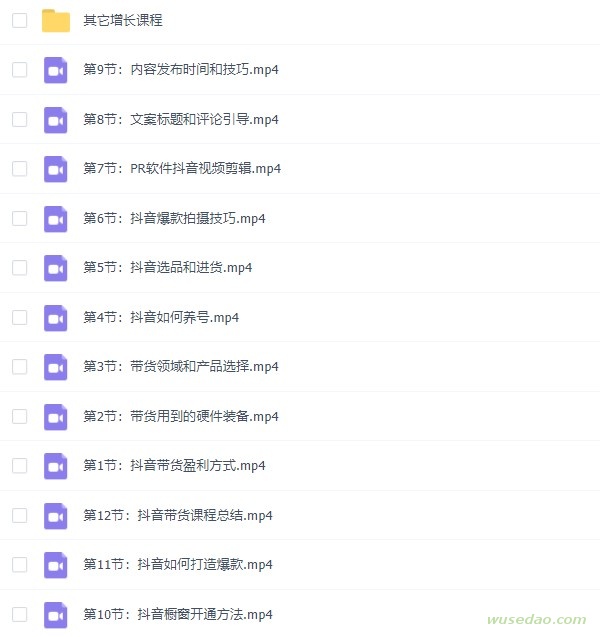The image size is (600, 637).
Task: Check the box beside 第6节:抖音爆款拍摄技巧.mp4
Action: [x=19, y=218]
